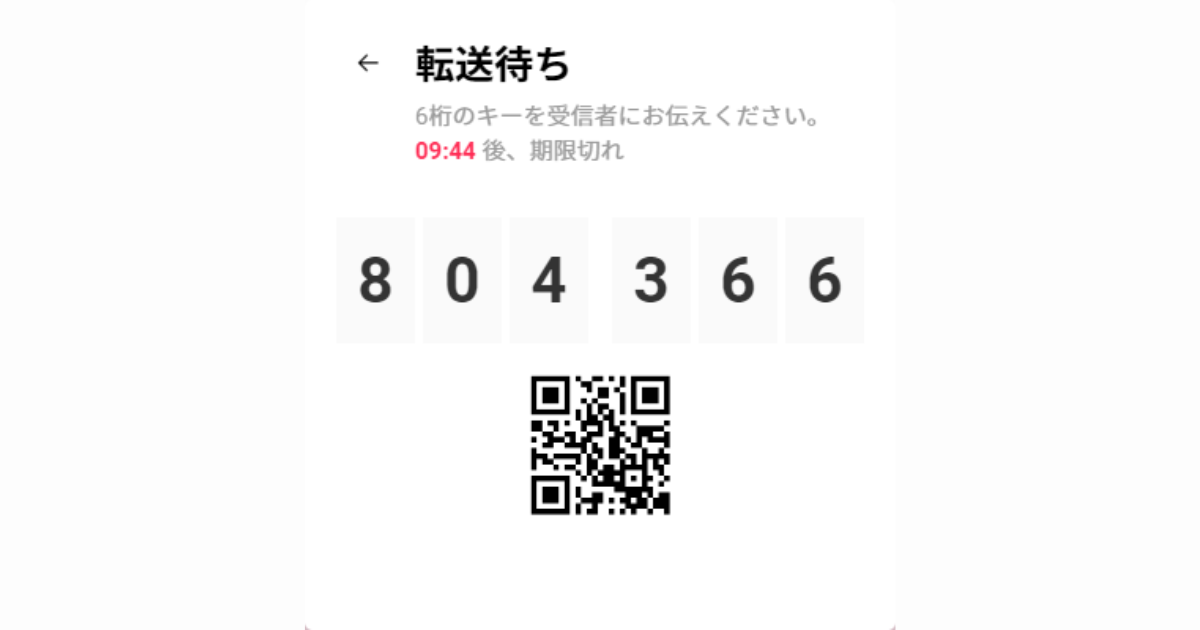This screenshot has width=1200, height=630.
Task: Go back from the 転送待ち screen
Action: (x=368, y=64)
